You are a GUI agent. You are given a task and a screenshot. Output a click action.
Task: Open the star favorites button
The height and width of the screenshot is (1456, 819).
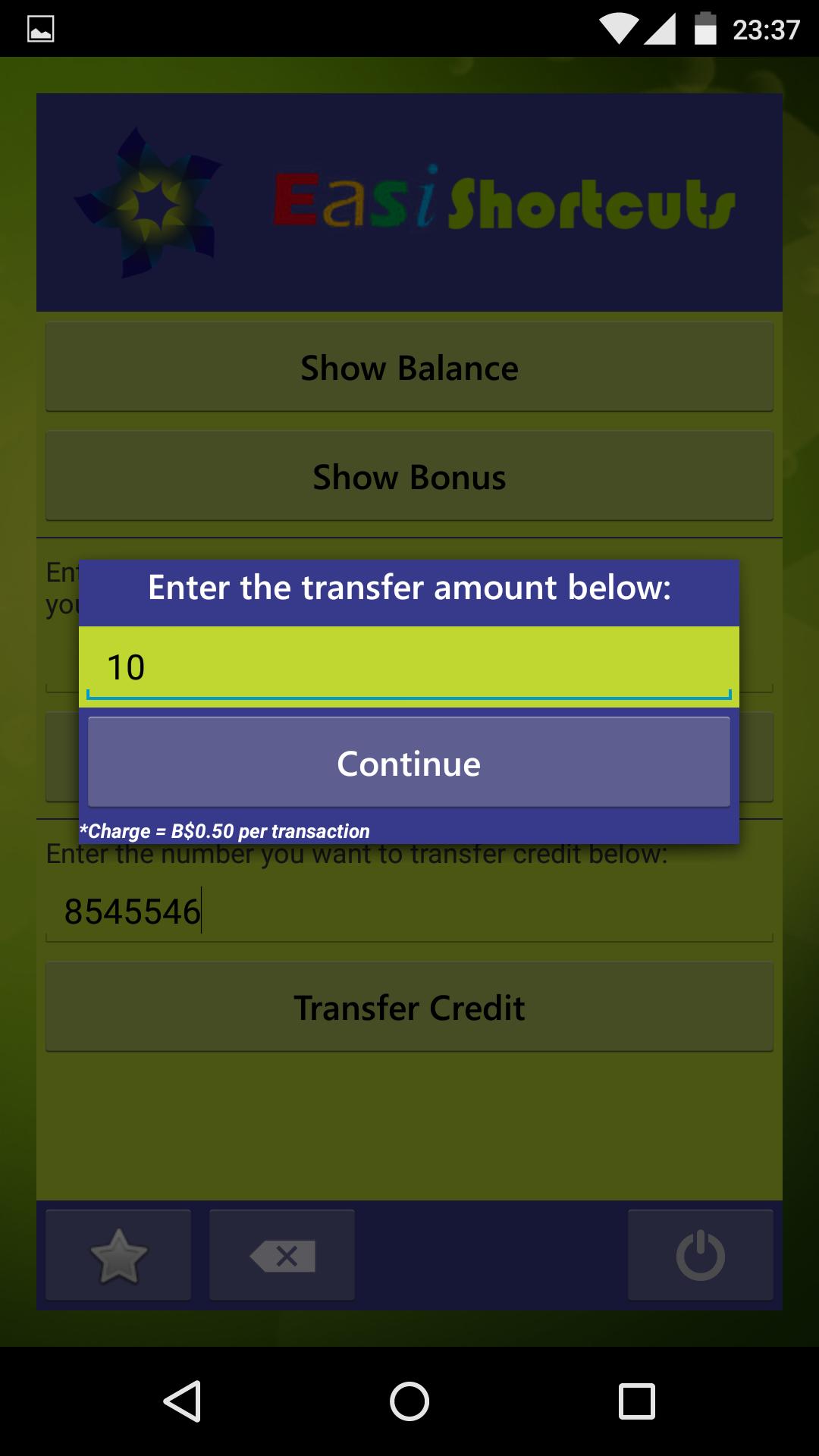coord(118,1256)
